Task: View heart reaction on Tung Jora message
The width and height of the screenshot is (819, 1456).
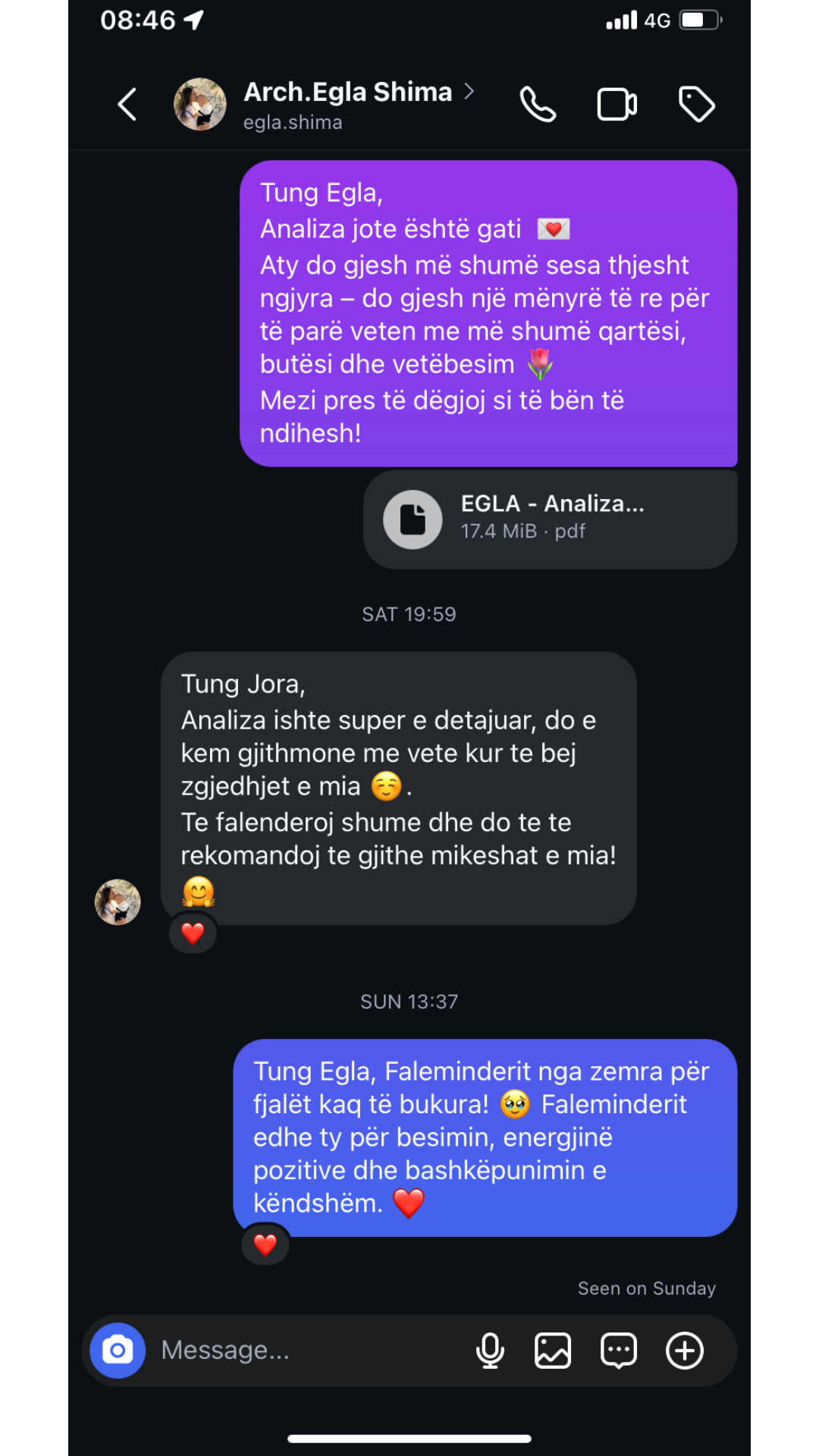Action: [x=193, y=934]
